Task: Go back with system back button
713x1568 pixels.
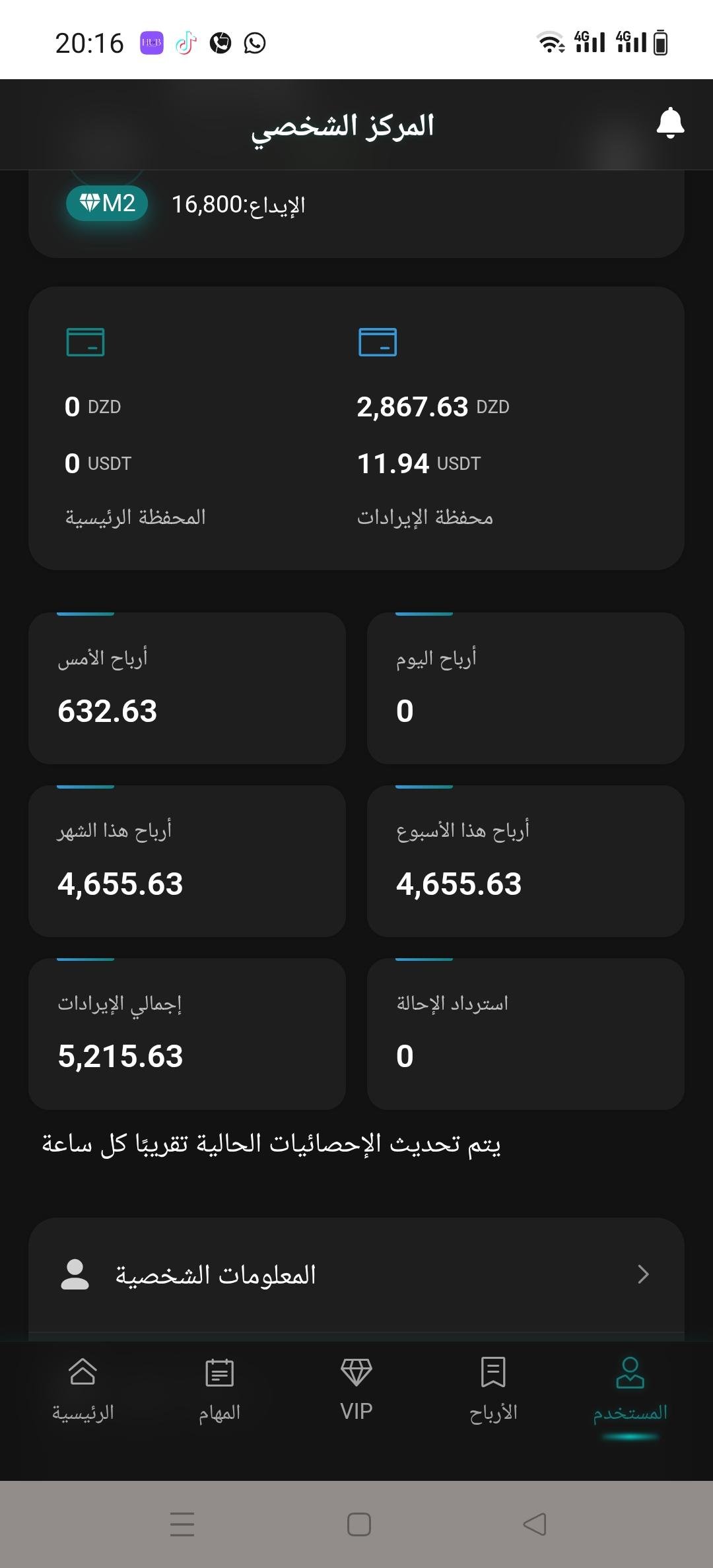Action: point(535,1524)
